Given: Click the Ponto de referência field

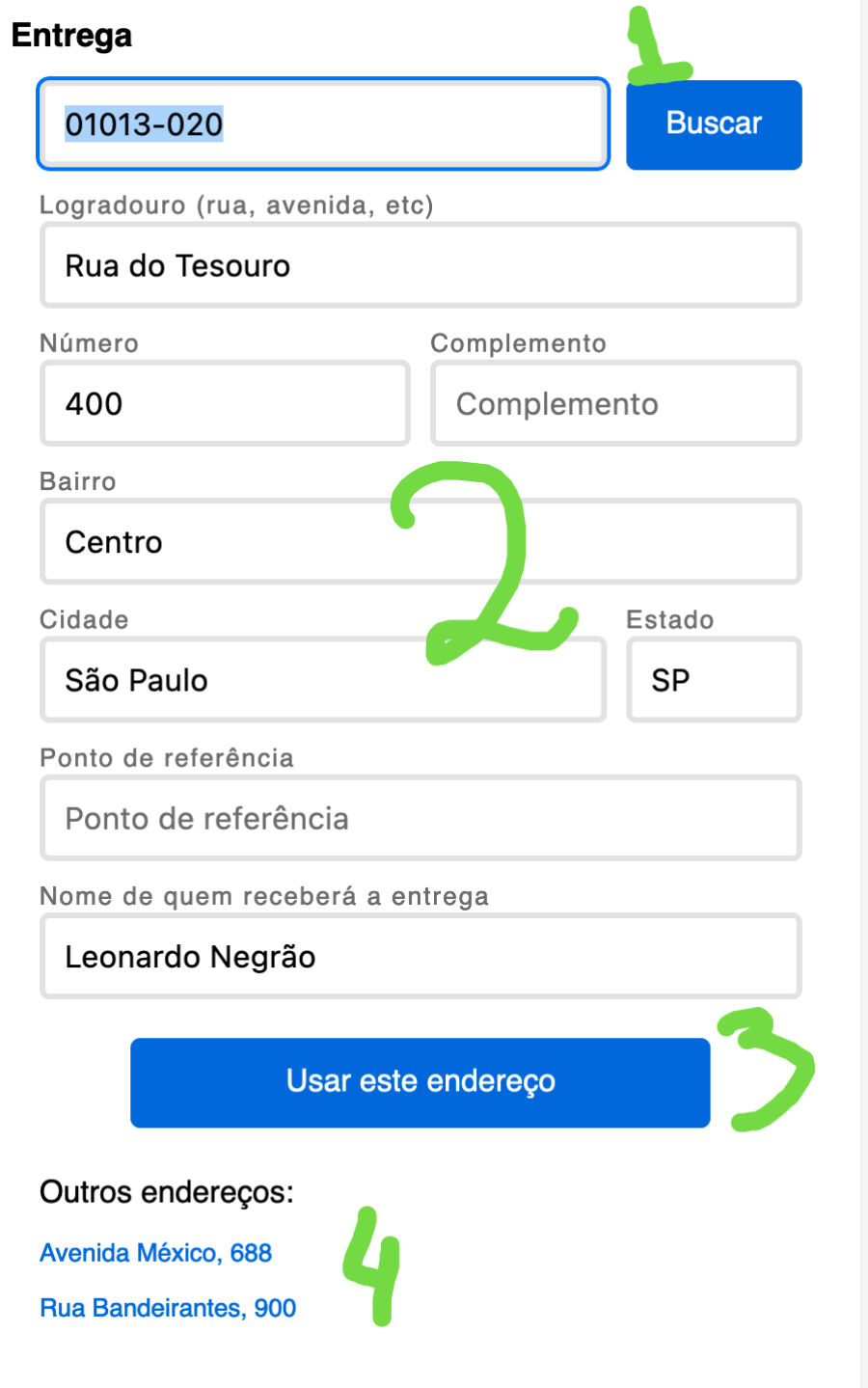Looking at the screenshot, I should coord(420,818).
